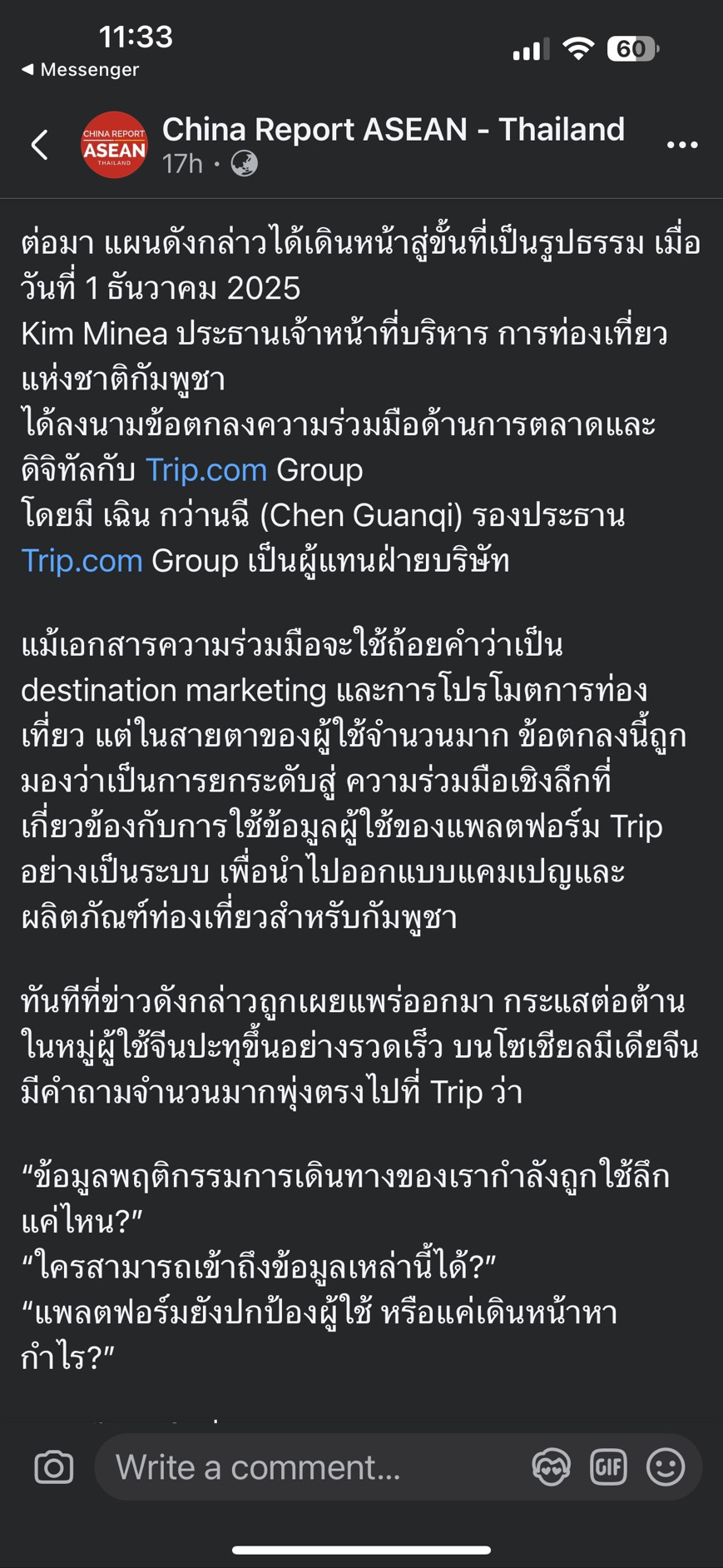This screenshot has width=723, height=1568.
Task: Open China Report ASEAN - Thailand page name
Action: point(393,130)
